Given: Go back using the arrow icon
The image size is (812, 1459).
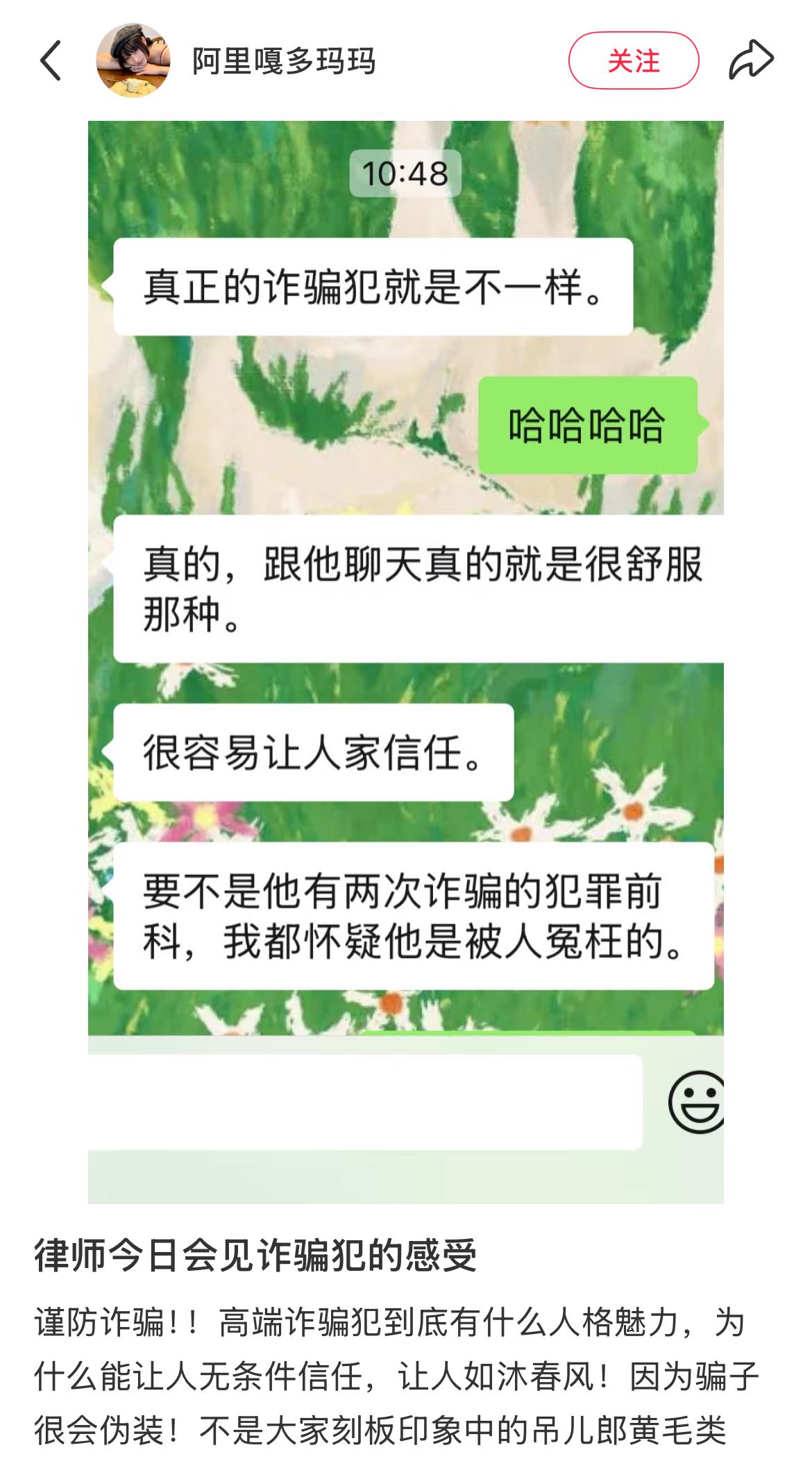Looking at the screenshot, I should point(51,60).
